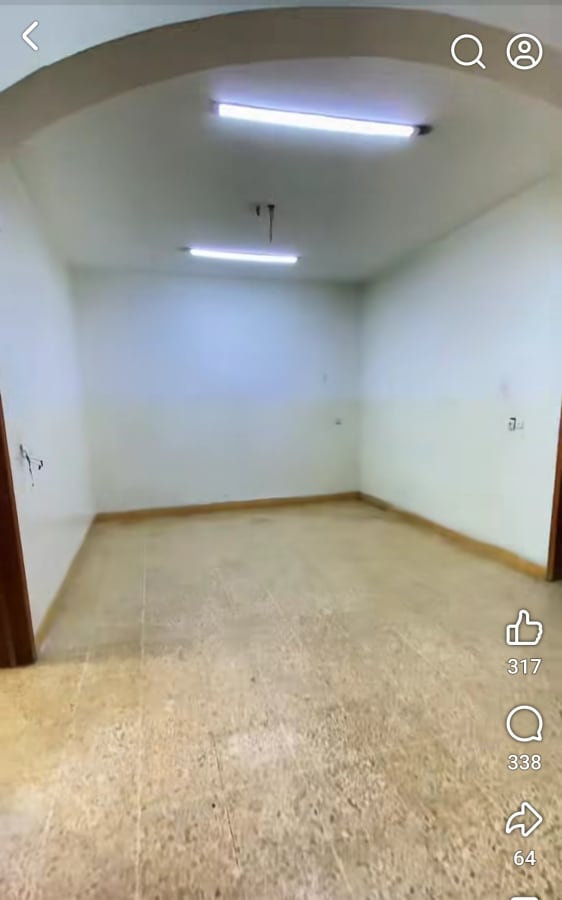Open search with the magnifier icon
Image resolution: width=562 pixels, height=900 pixels.
point(468,52)
